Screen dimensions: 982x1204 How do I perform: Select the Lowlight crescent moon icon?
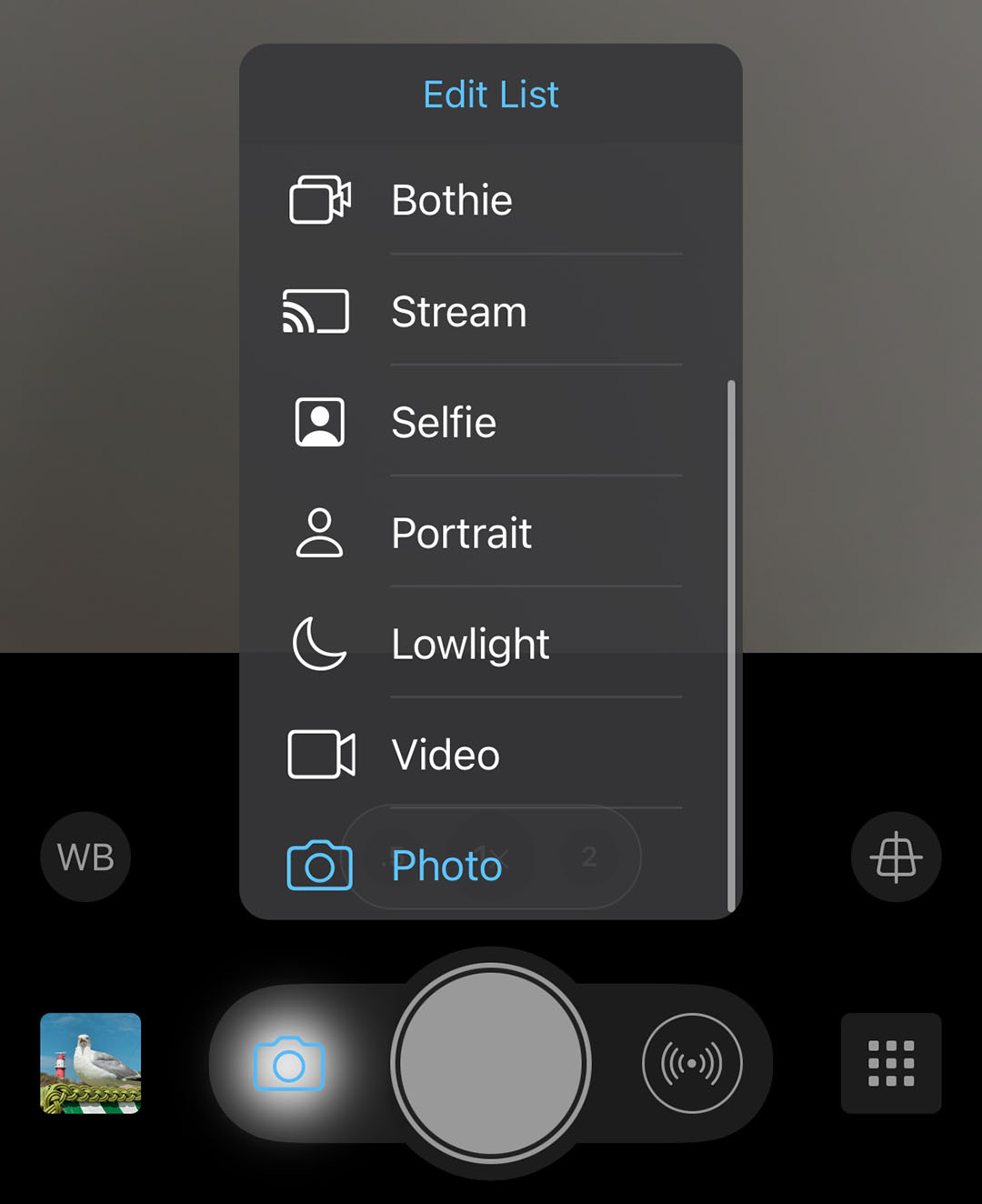coord(319,645)
